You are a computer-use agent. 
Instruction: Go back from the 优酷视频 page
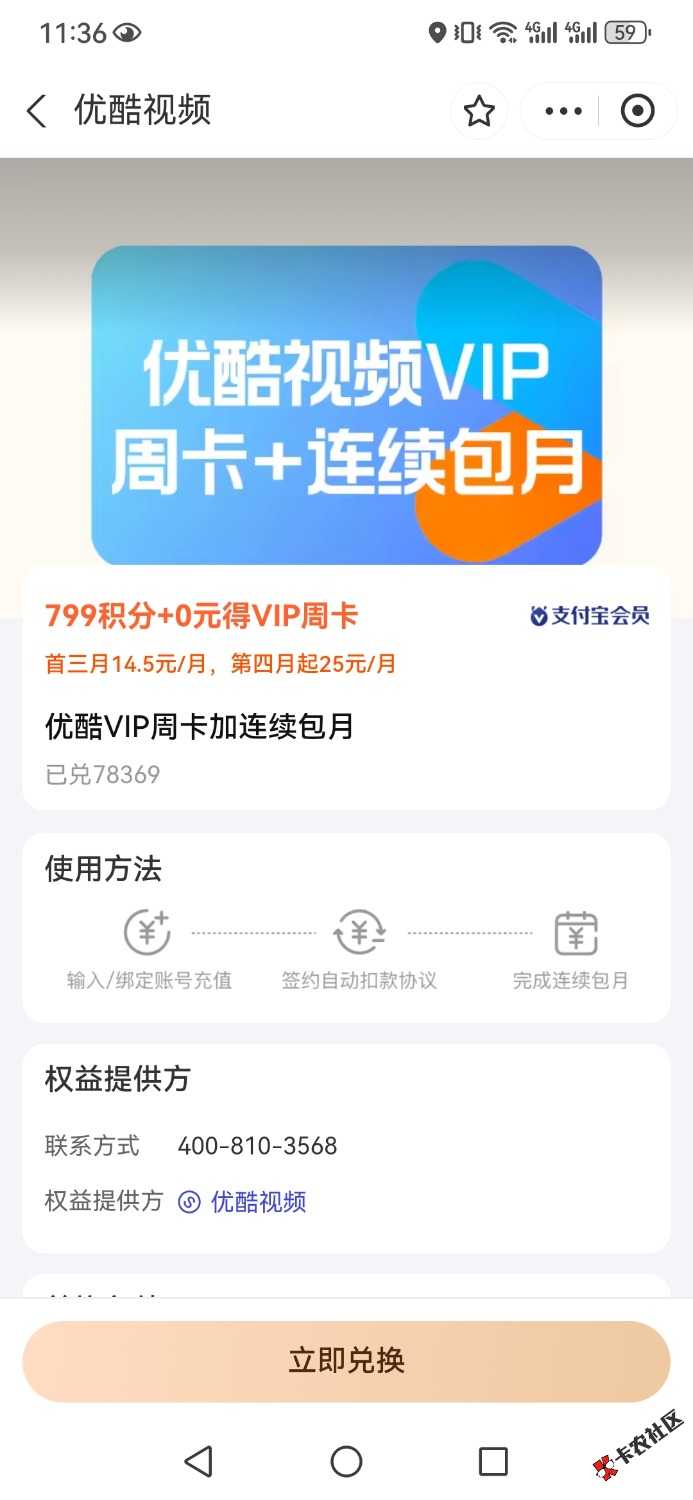(x=37, y=111)
